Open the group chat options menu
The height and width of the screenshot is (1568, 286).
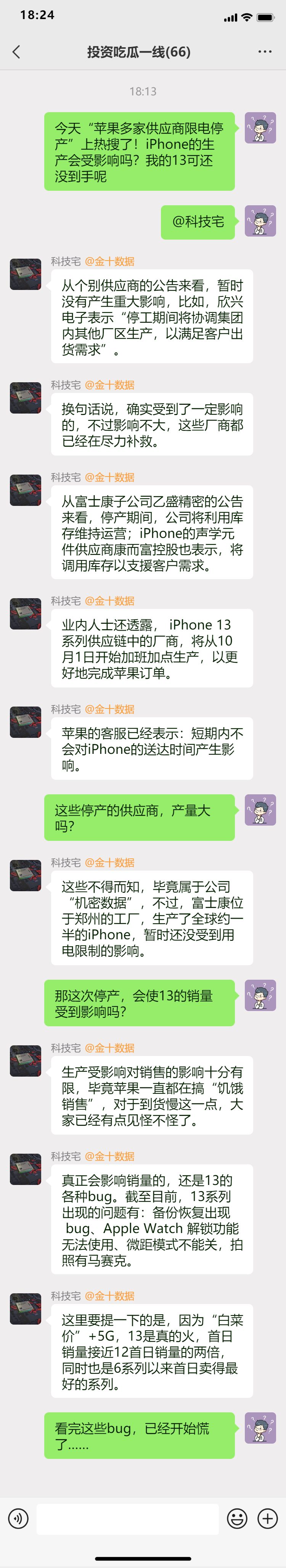(x=265, y=52)
